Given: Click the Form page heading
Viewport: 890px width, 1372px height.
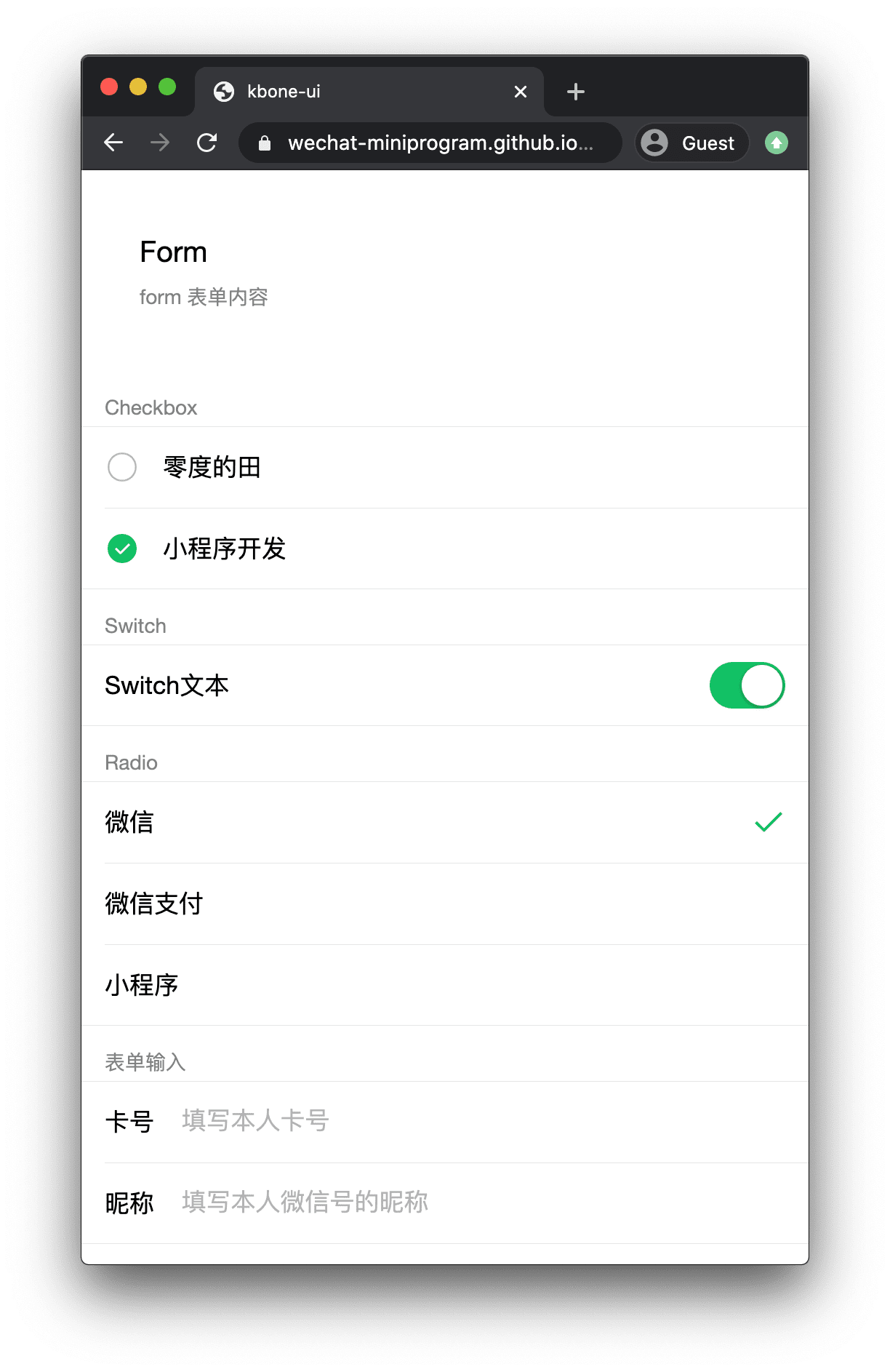Looking at the screenshot, I should [x=174, y=252].
